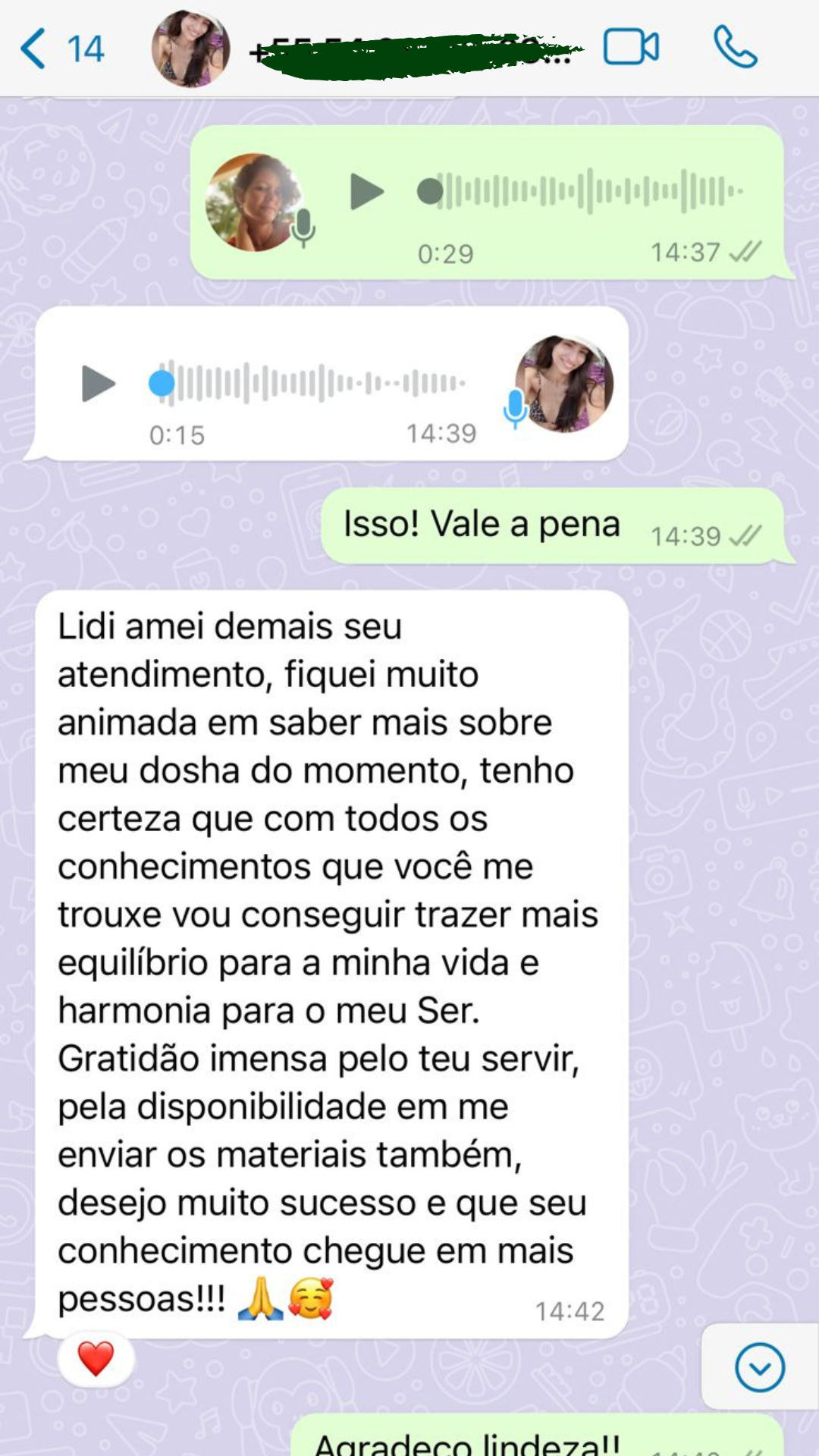Play the 0:15 voice message
The width and height of the screenshot is (819, 1456).
coord(99,383)
